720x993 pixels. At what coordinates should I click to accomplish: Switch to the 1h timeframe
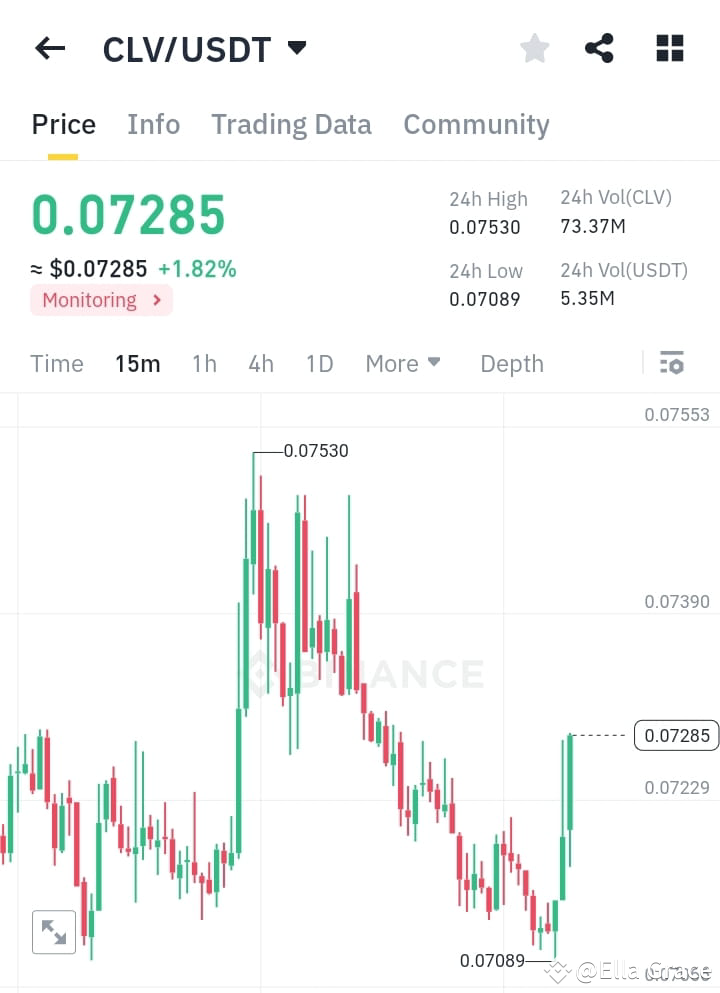(x=204, y=364)
